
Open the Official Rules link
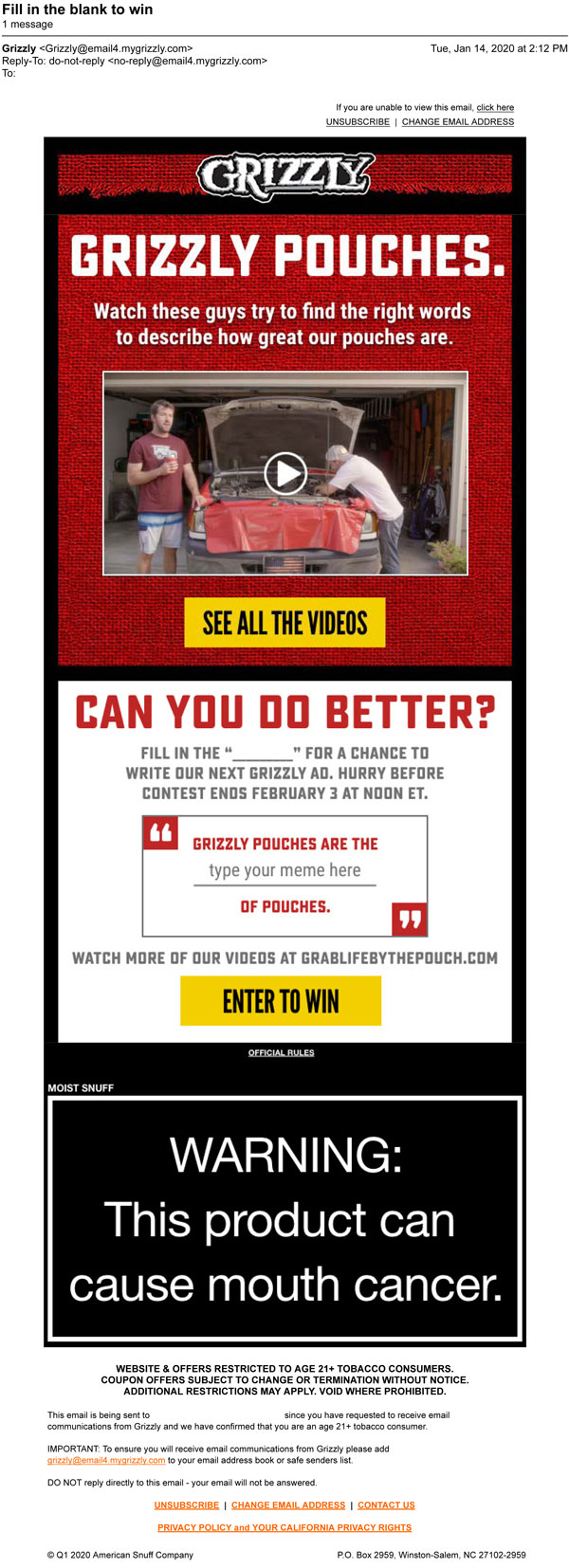click(x=281, y=1052)
